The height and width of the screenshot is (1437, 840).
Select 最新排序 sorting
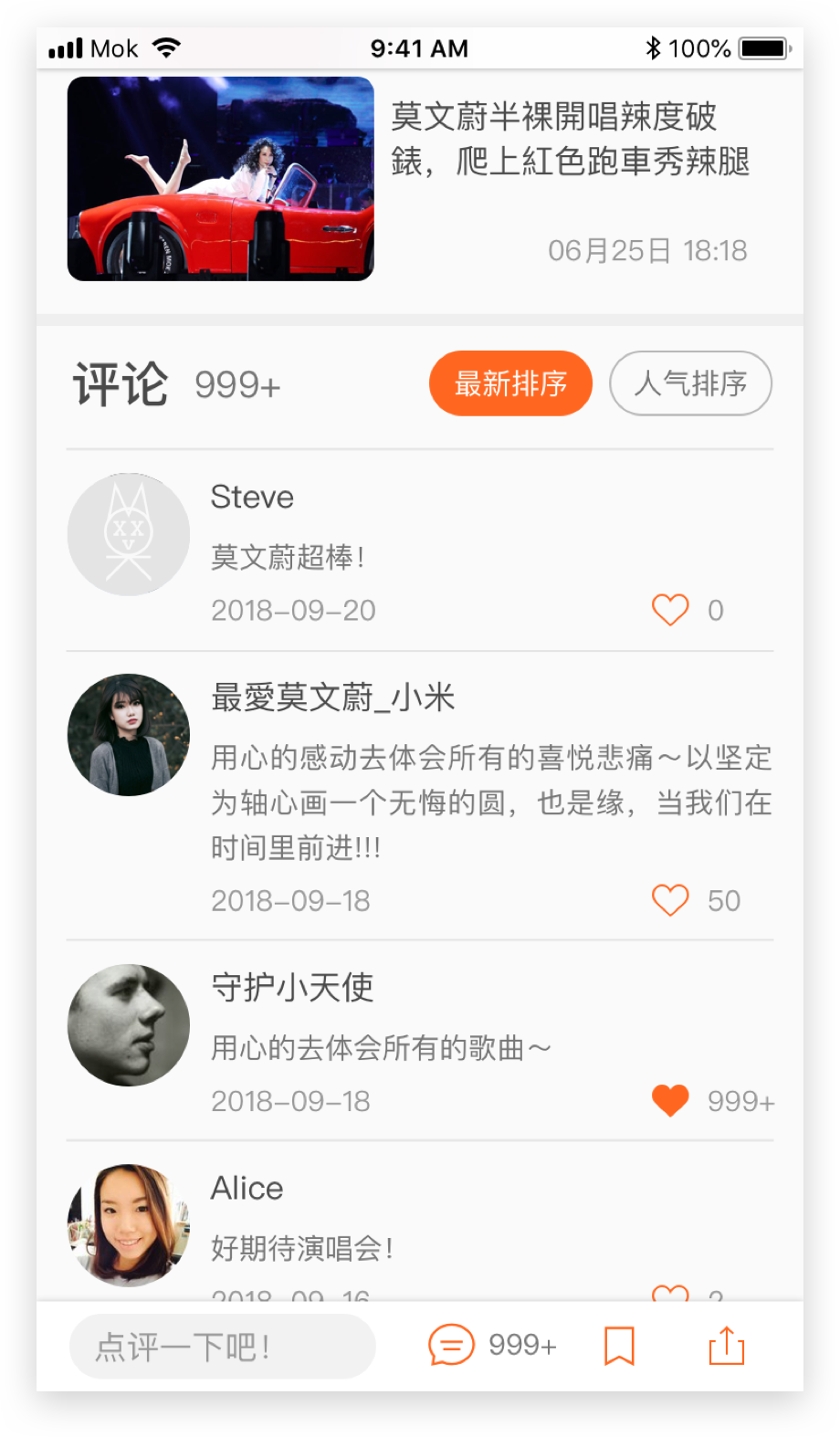pyautogui.click(x=510, y=383)
